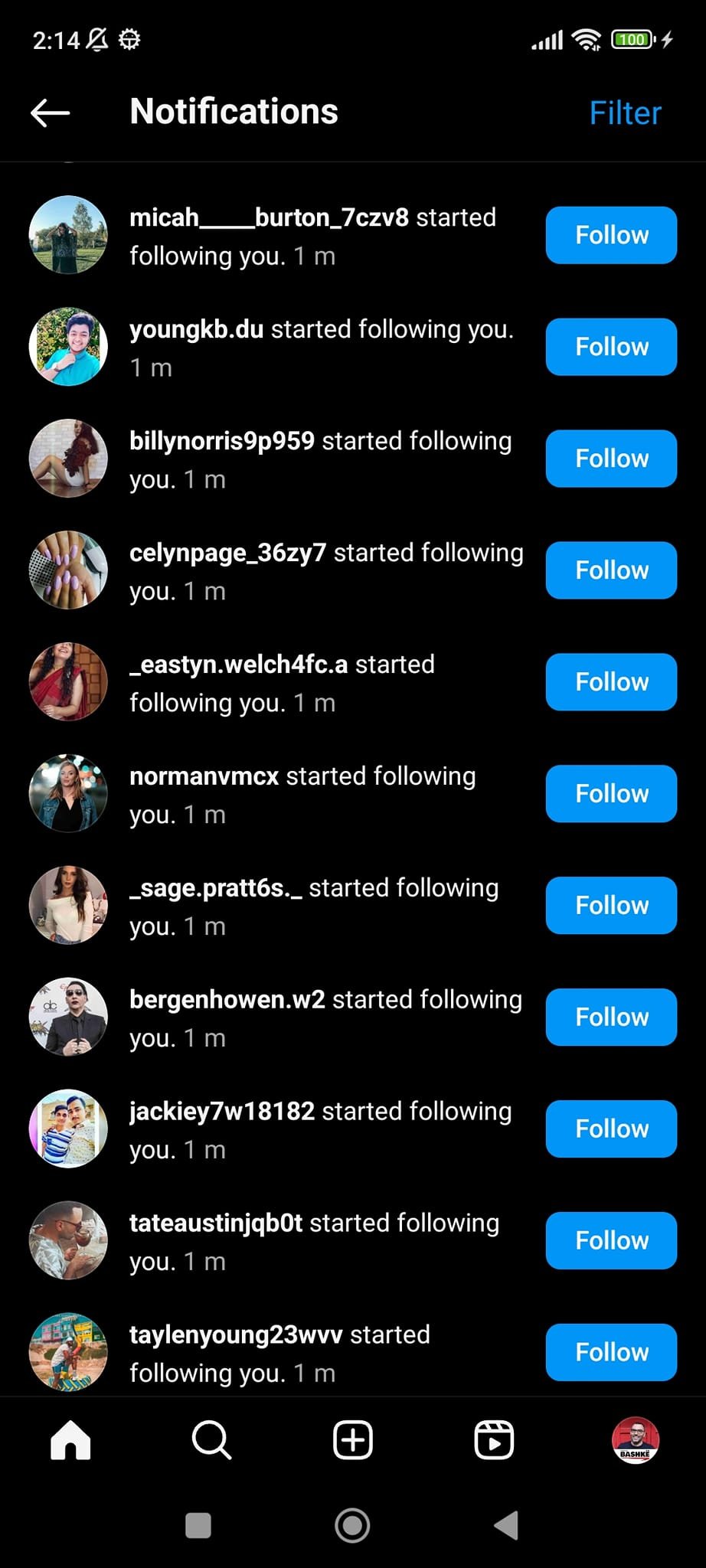Go back from Notifications
The image size is (706, 1568).
pos(50,113)
